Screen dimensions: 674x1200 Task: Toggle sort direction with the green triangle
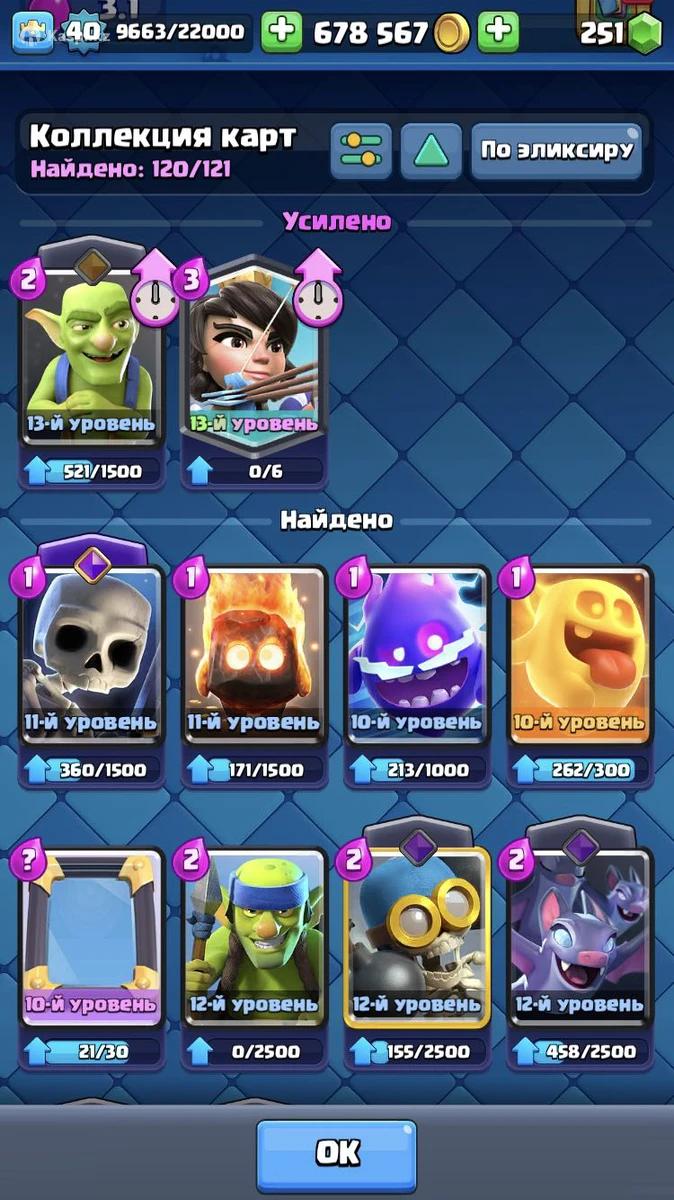click(431, 151)
